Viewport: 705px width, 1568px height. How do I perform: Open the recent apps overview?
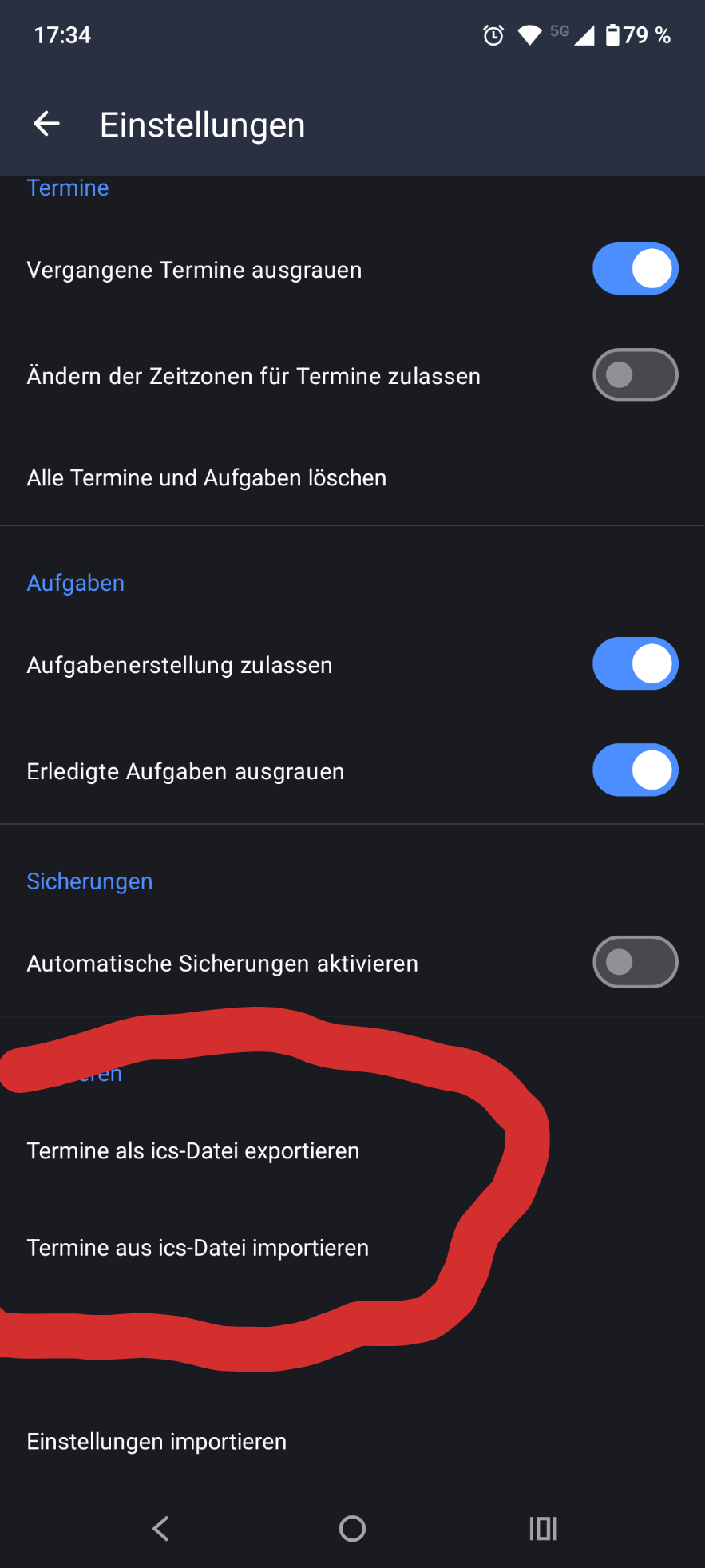point(543,1528)
